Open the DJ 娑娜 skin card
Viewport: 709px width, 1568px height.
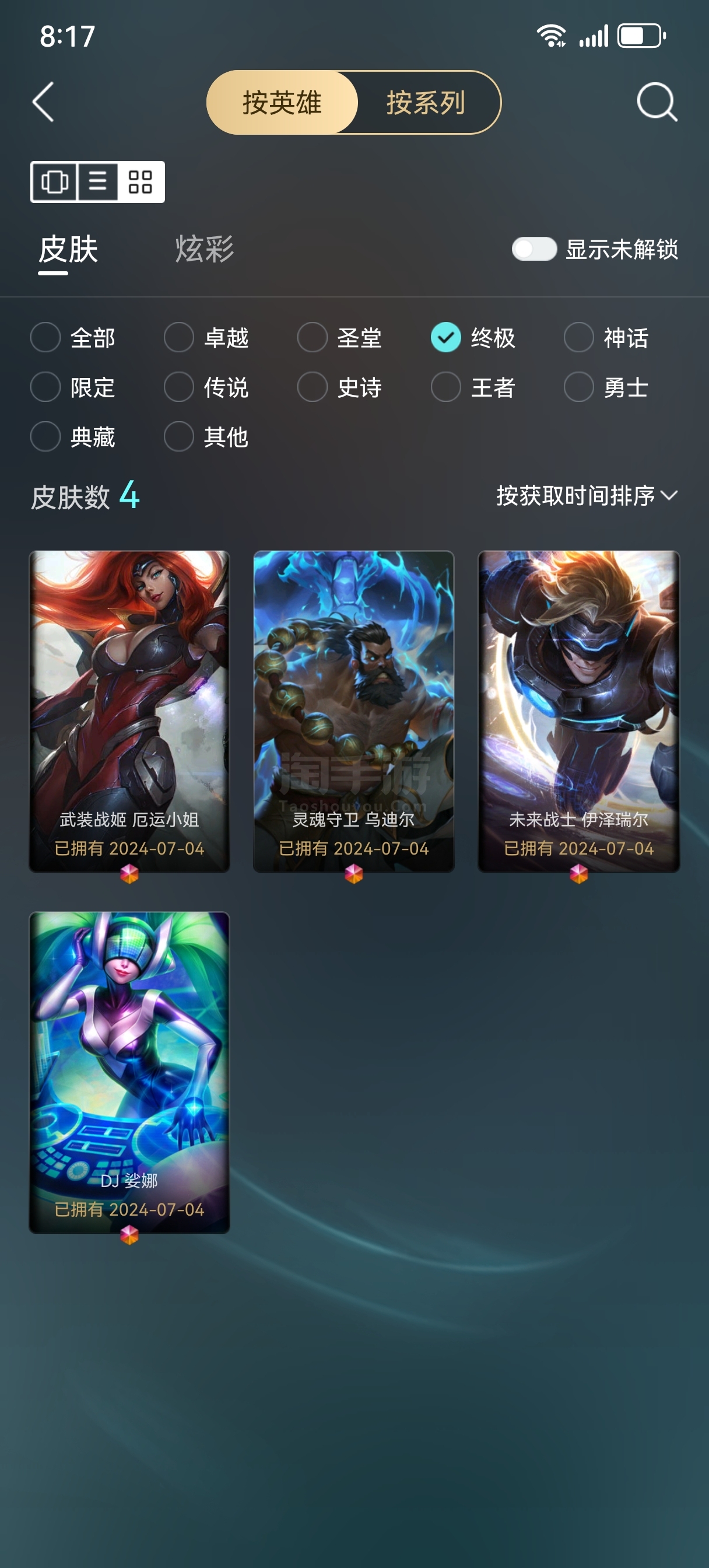pyautogui.click(x=129, y=1072)
